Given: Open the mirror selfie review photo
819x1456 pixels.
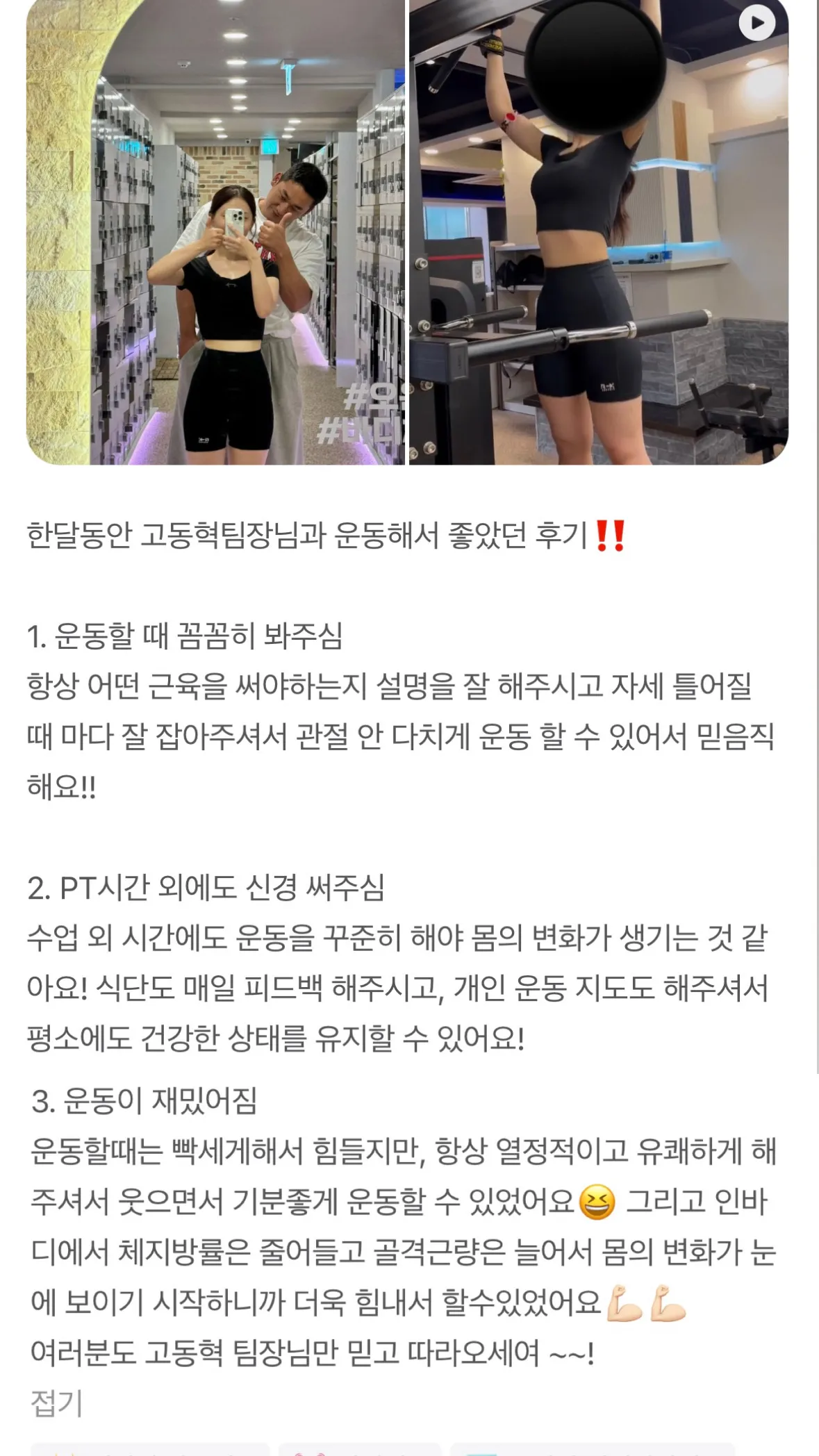Looking at the screenshot, I should (x=215, y=233).
